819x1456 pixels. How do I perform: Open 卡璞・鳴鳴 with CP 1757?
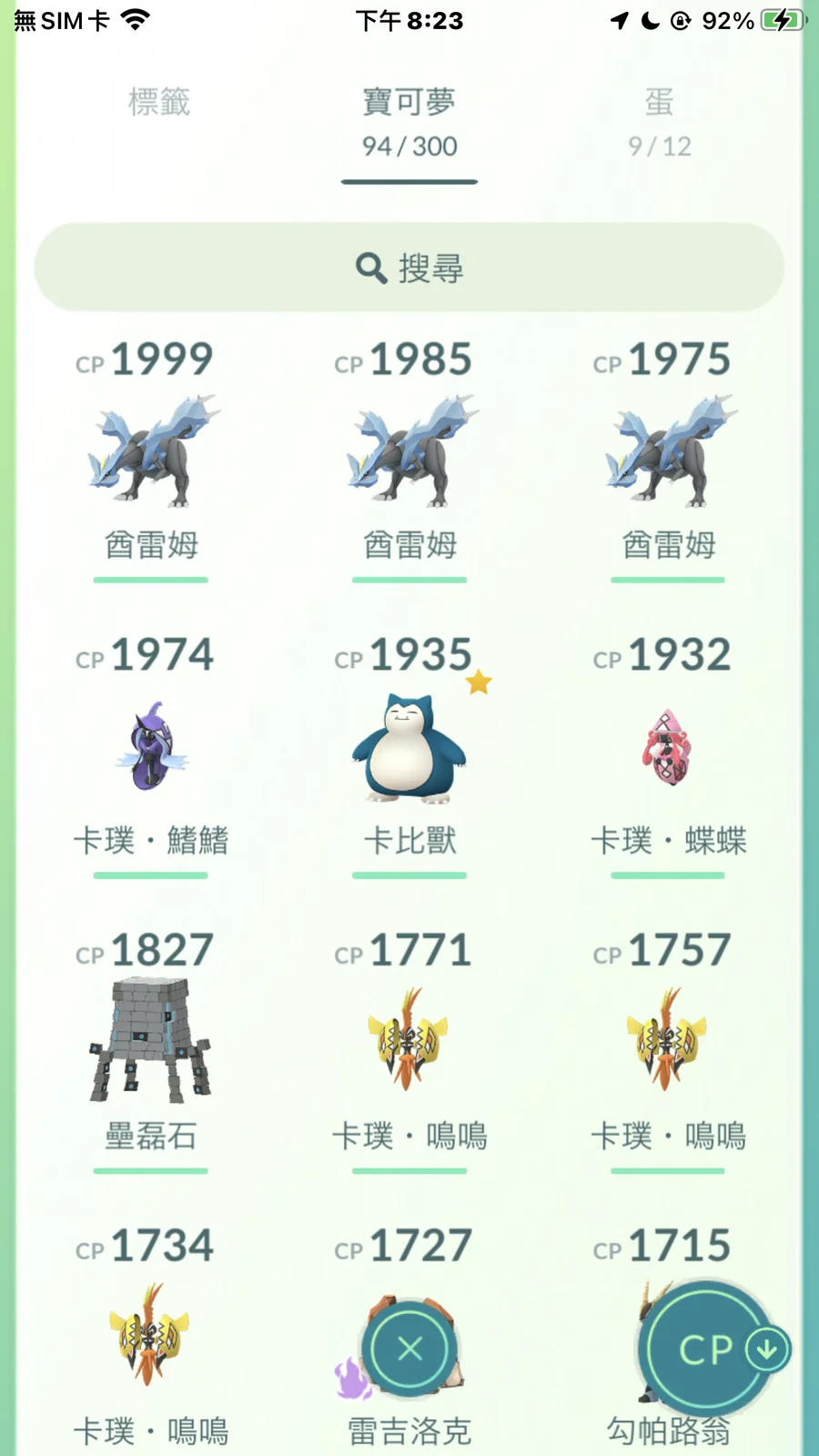(x=669, y=1042)
